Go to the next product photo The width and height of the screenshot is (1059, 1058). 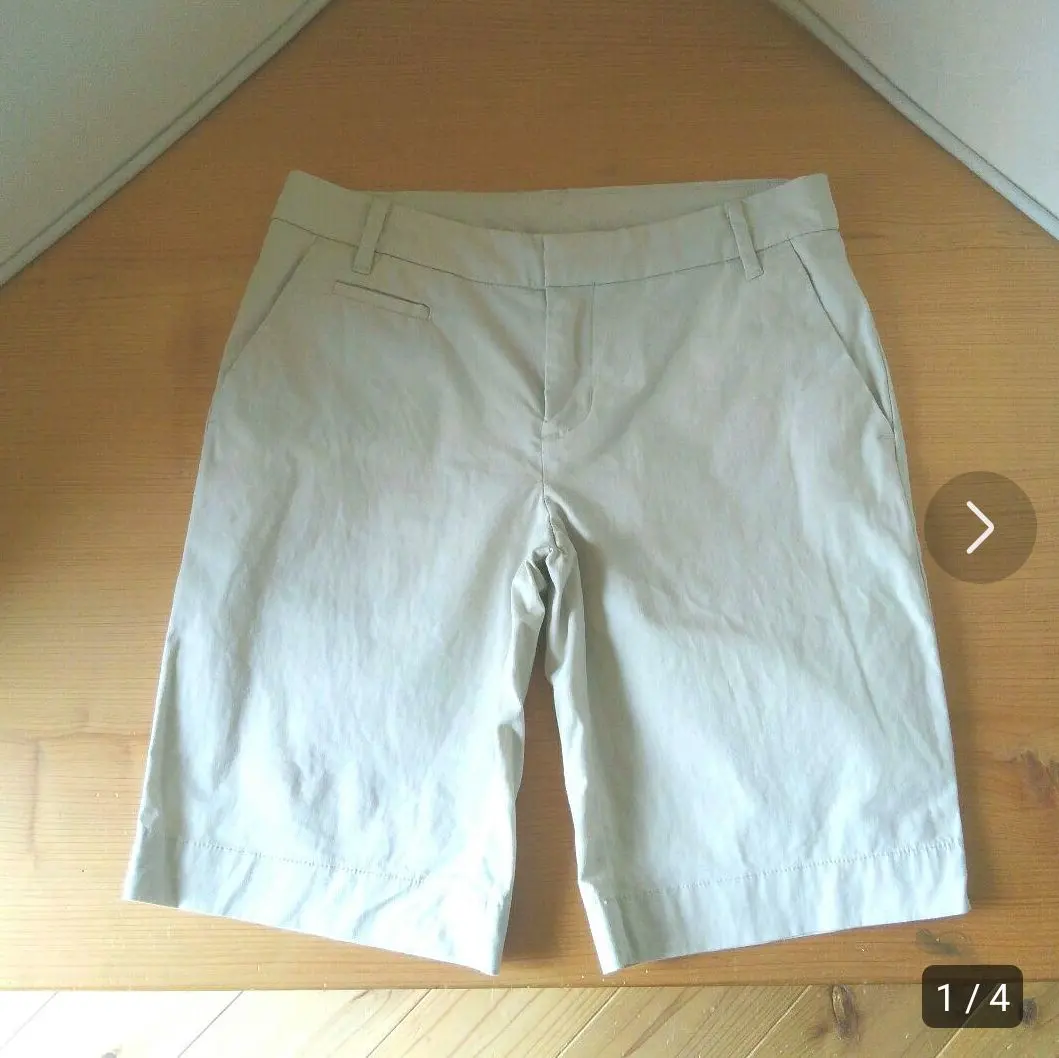tap(979, 527)
